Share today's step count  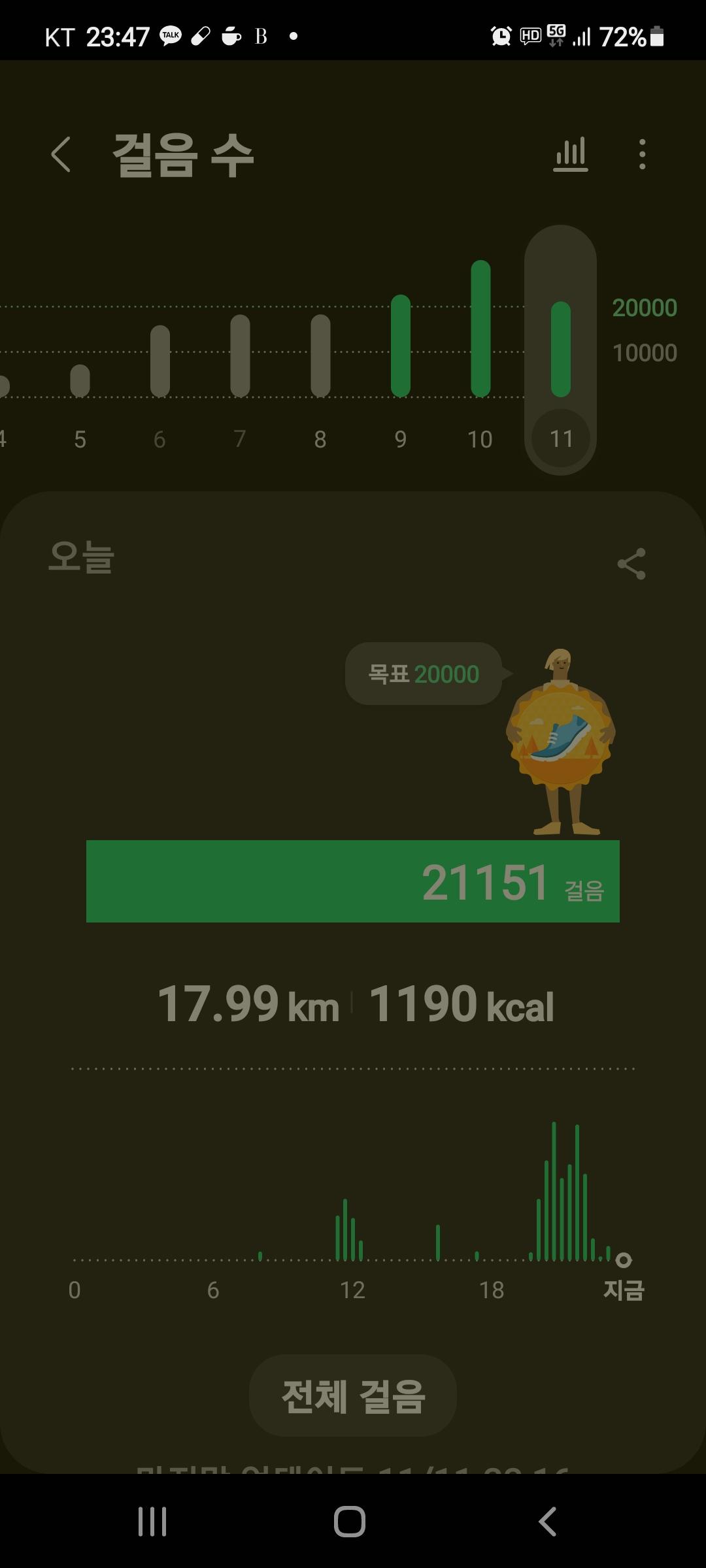coord(631,564)
